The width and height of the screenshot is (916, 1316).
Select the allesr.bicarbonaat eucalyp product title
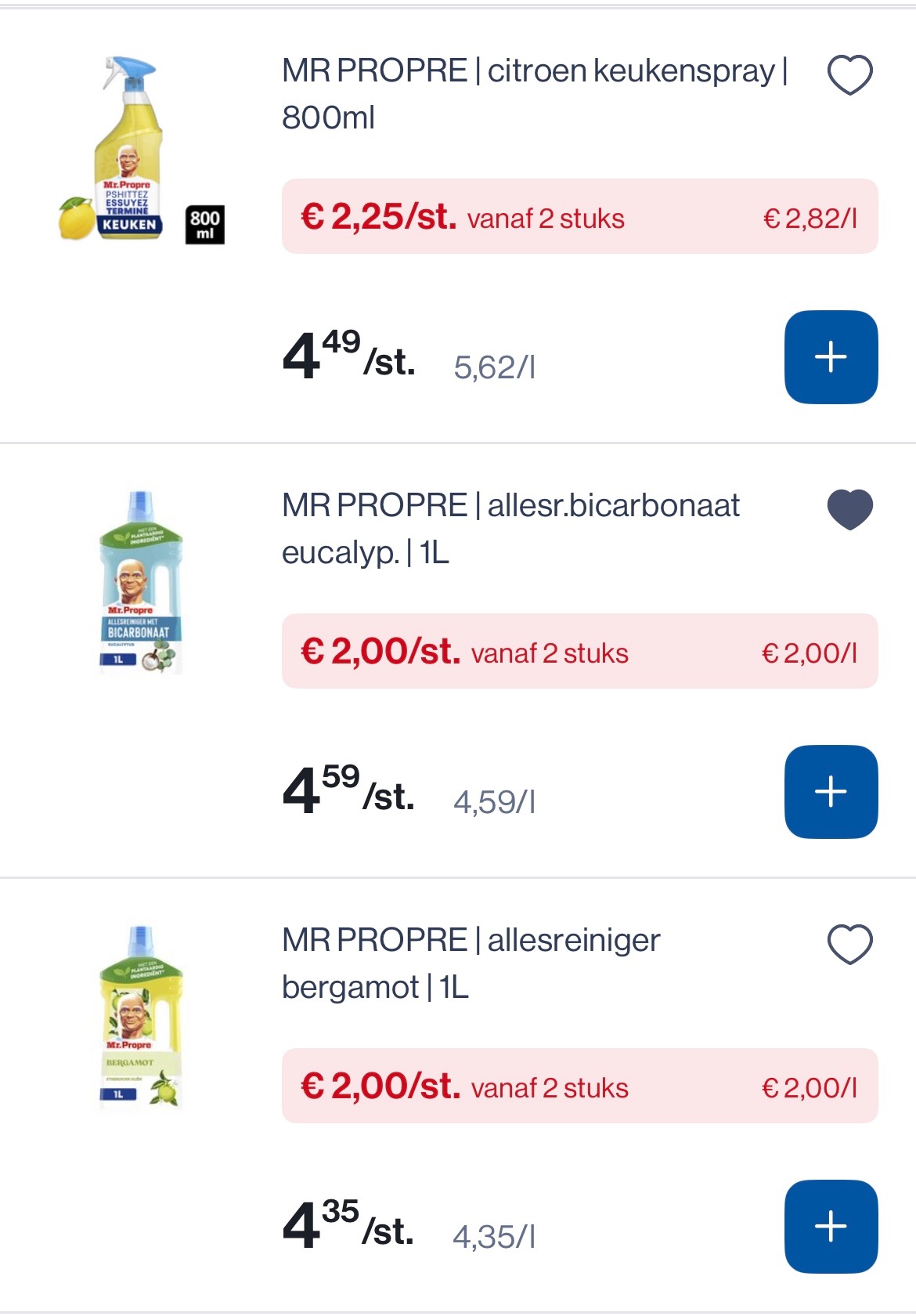pos(513,529)
